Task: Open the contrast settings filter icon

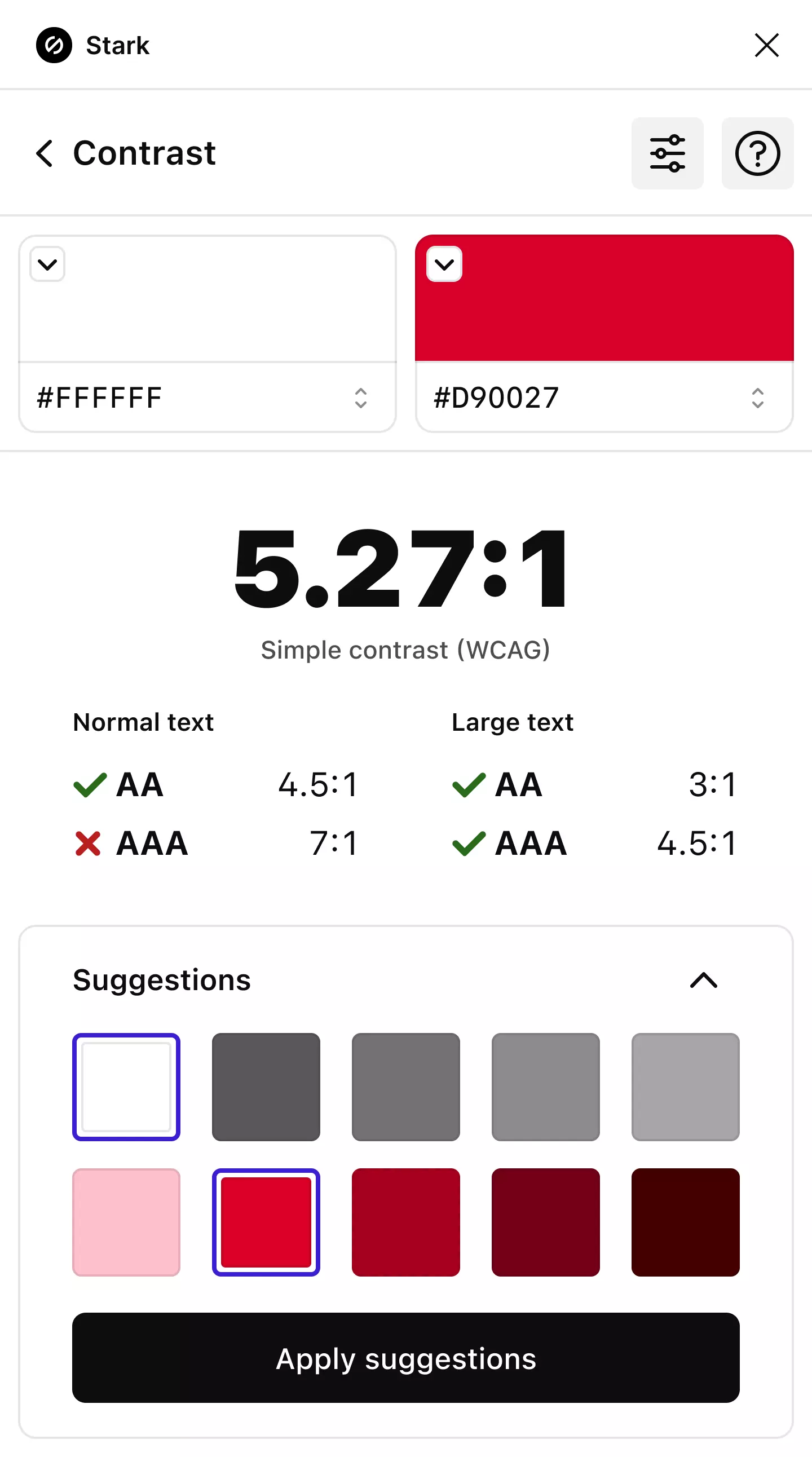Action: click(x=668, y=153)
